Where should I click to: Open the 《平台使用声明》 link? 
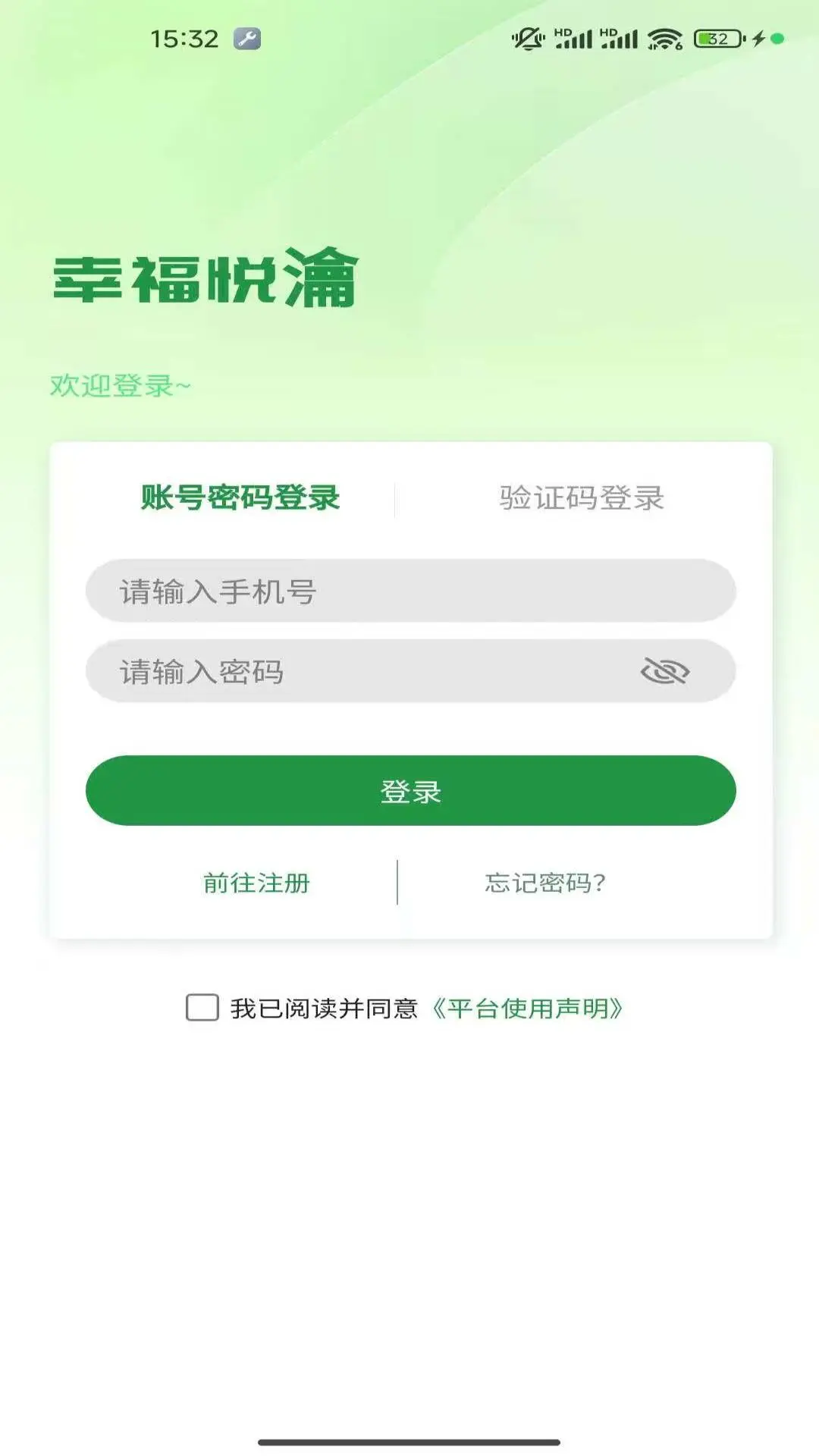pyautogui.click(x=528, y=1009)
